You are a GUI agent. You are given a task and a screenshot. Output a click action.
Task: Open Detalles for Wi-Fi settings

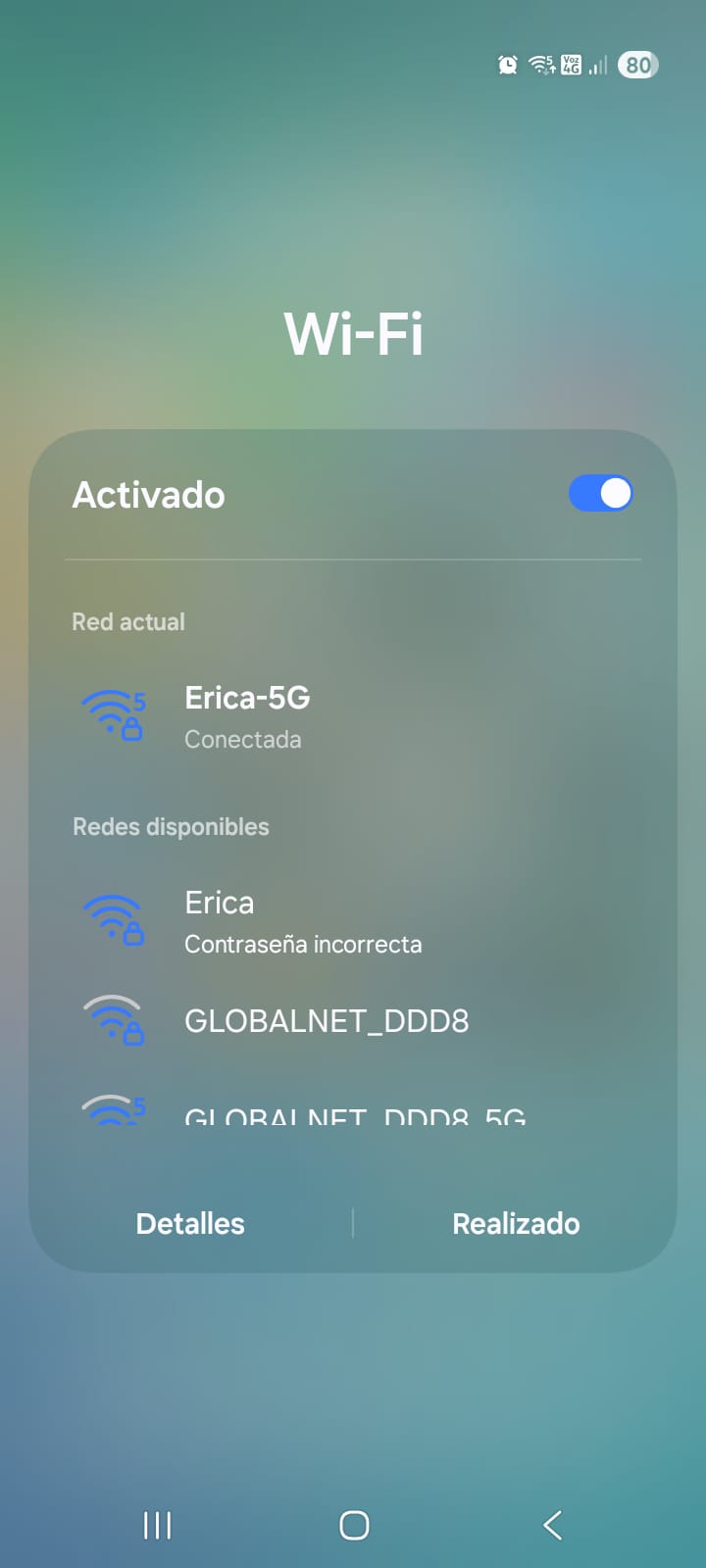[190, 1223]
